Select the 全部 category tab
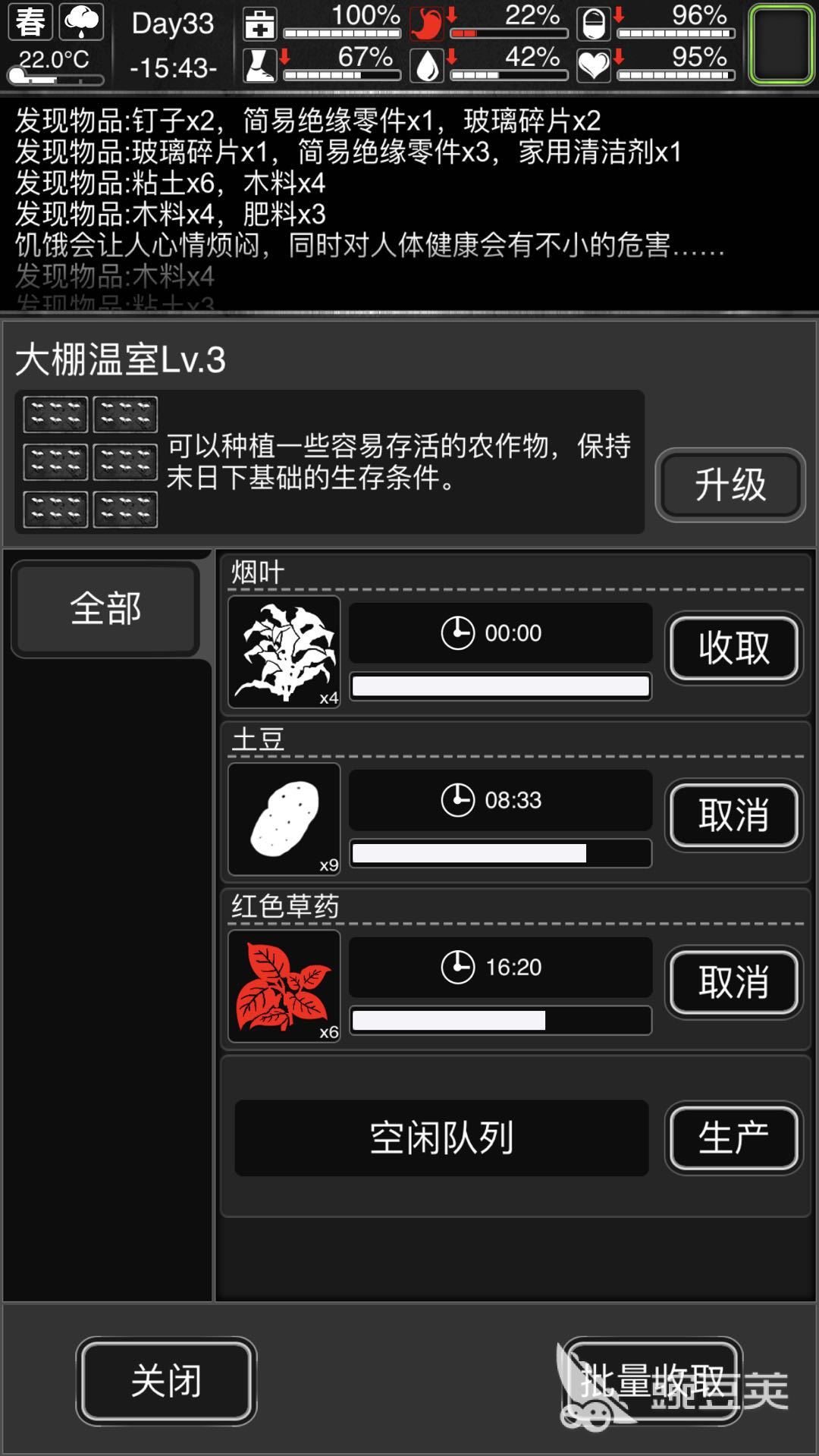Image resolution: width=819 pixels, height=1456 pixels. [106, 608]
